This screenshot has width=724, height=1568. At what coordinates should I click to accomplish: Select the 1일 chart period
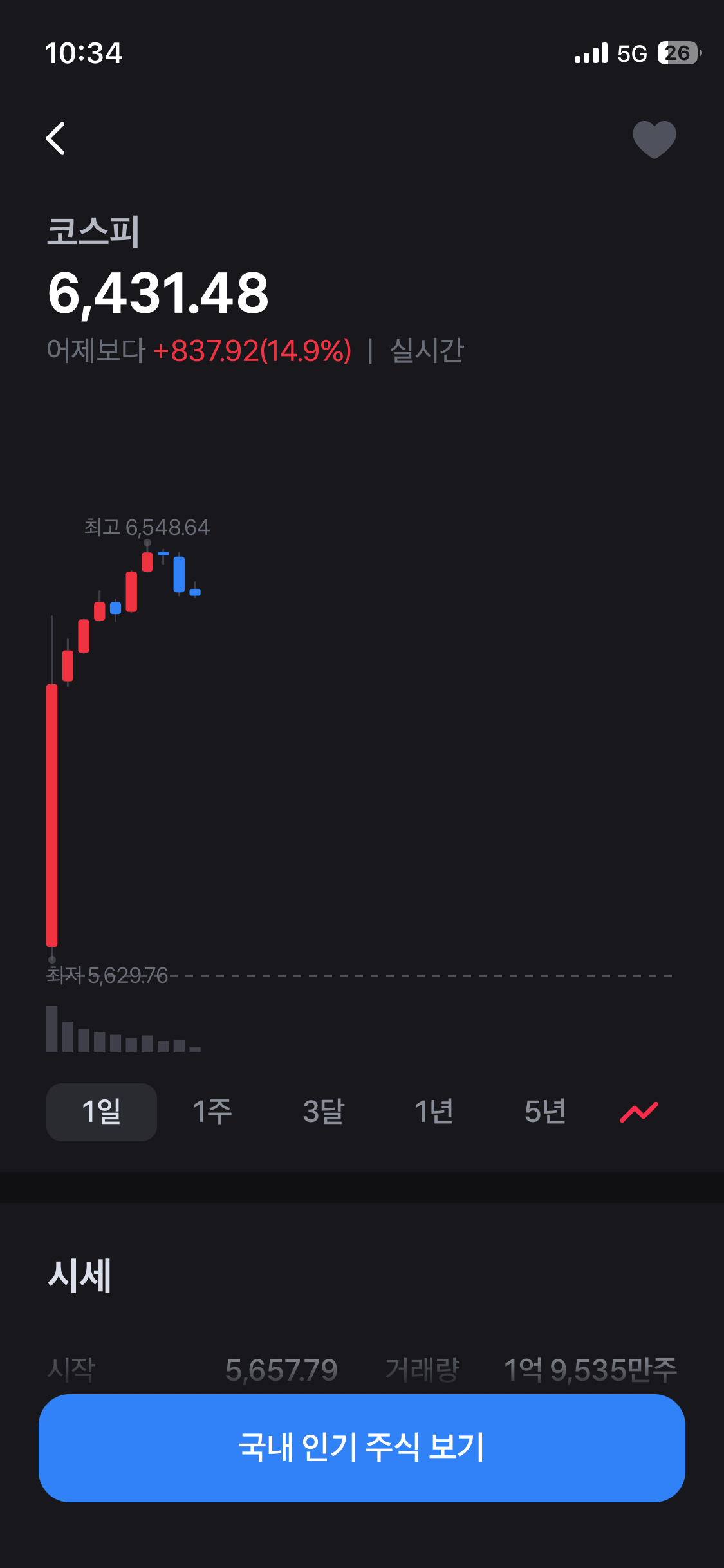[x=102, y=1112]
